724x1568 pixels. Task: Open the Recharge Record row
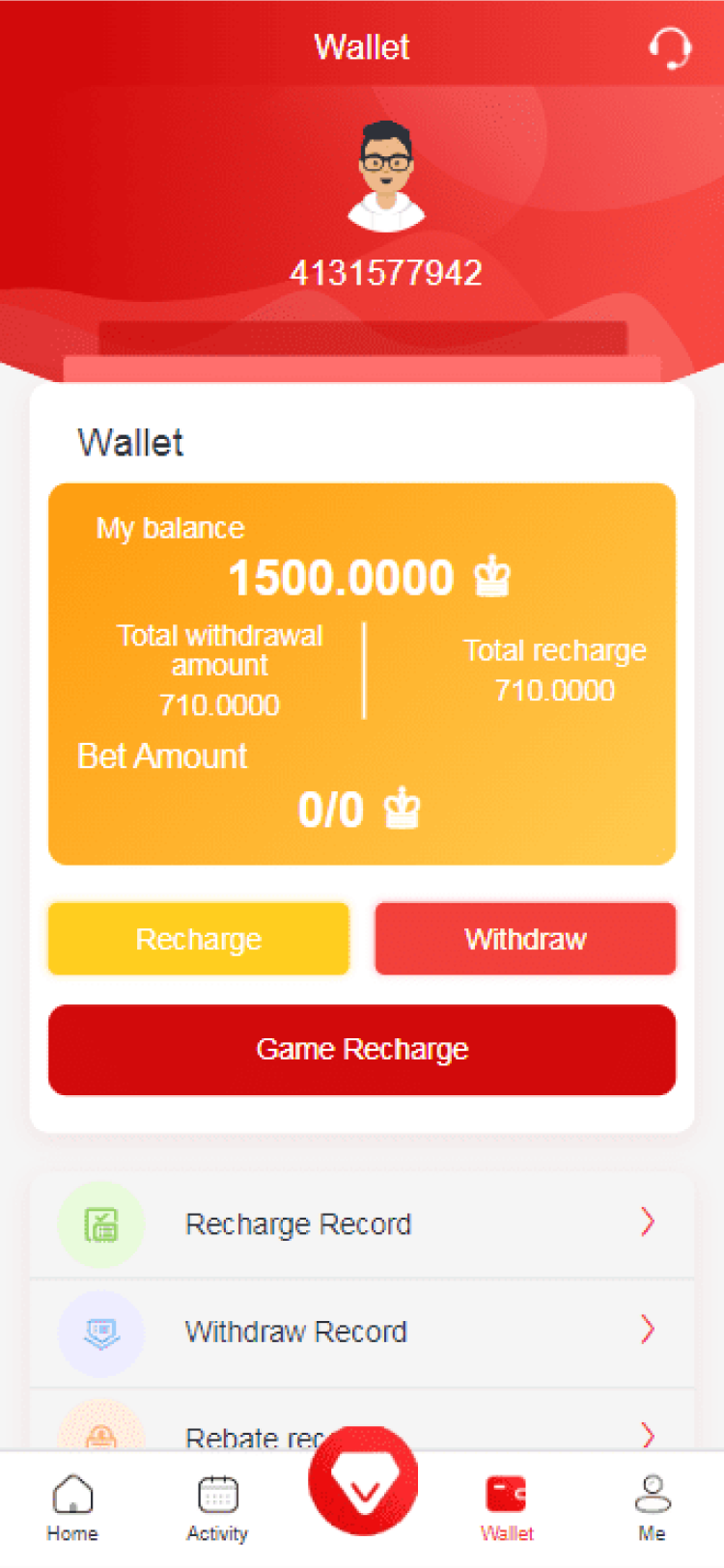(x=362, y=1224)
